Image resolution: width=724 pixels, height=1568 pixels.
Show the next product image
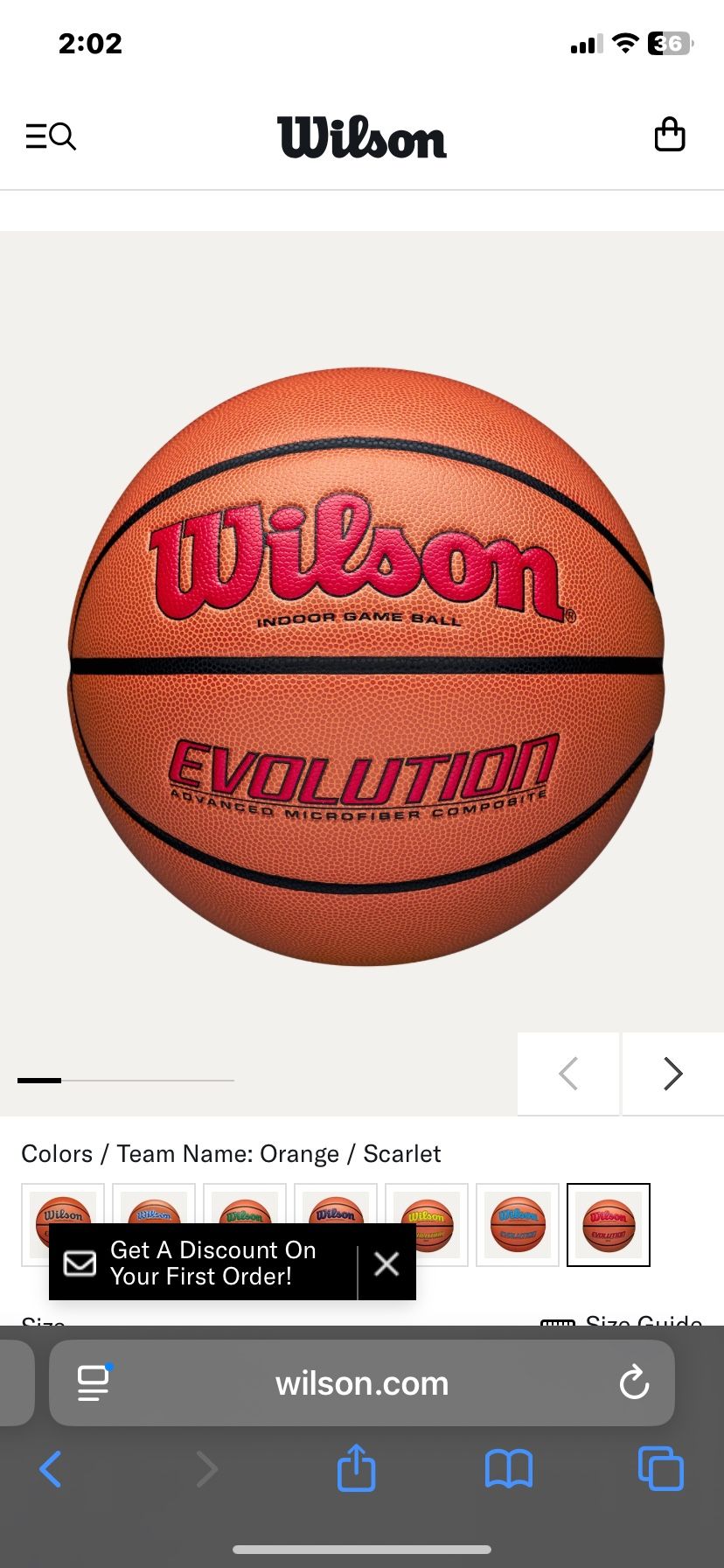[x=672, y=1074]
